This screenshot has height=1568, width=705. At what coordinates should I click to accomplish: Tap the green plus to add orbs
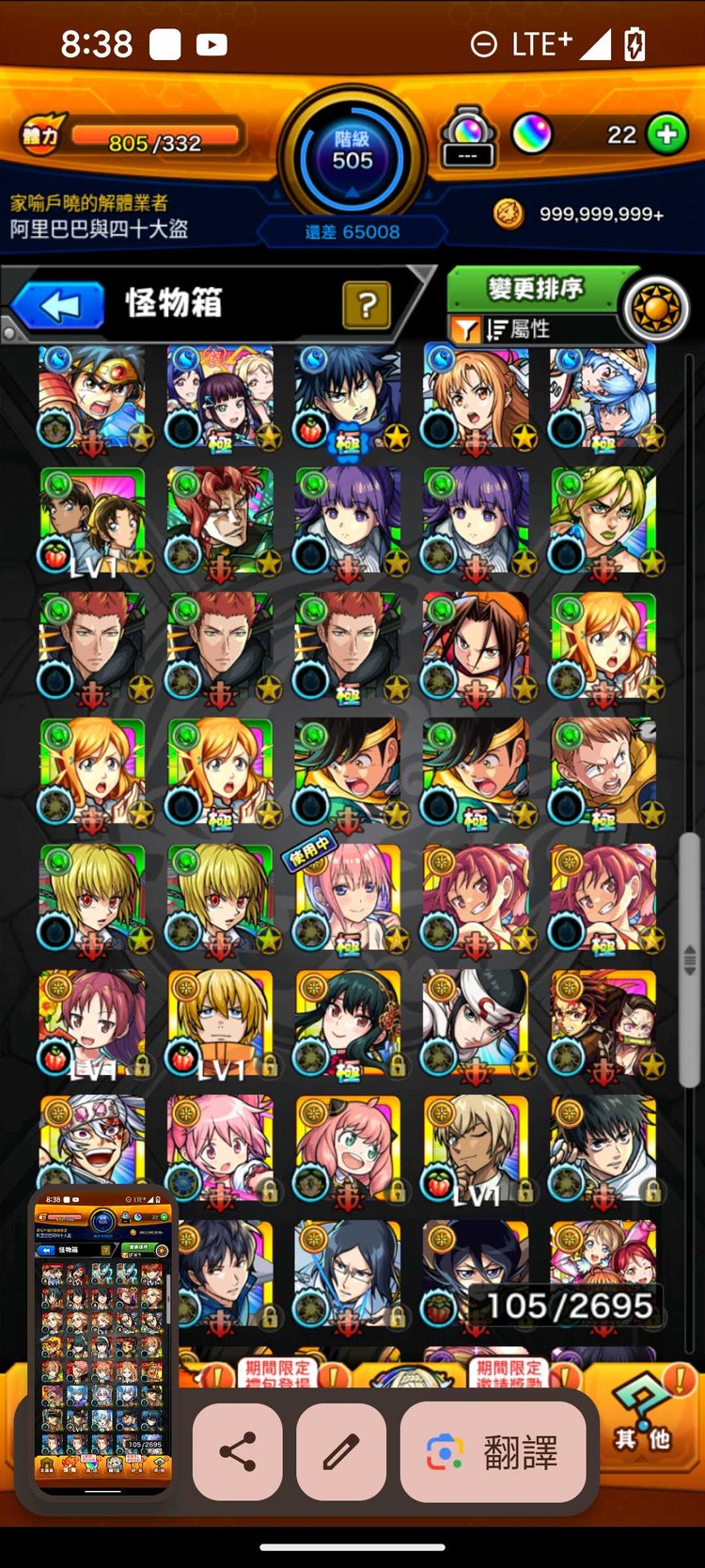(x=667, y=135)
